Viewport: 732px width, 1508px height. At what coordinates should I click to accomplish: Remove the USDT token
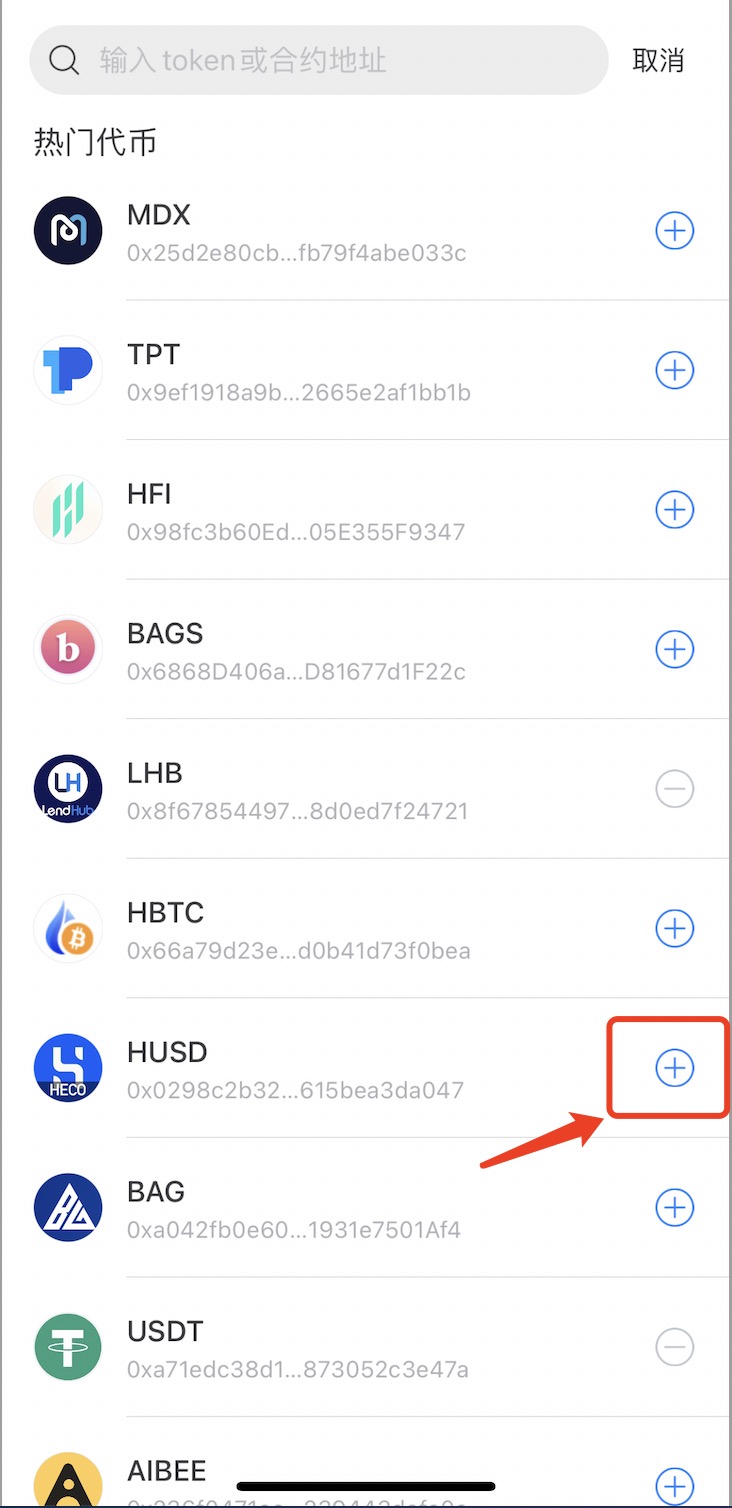pos(674,1348)
